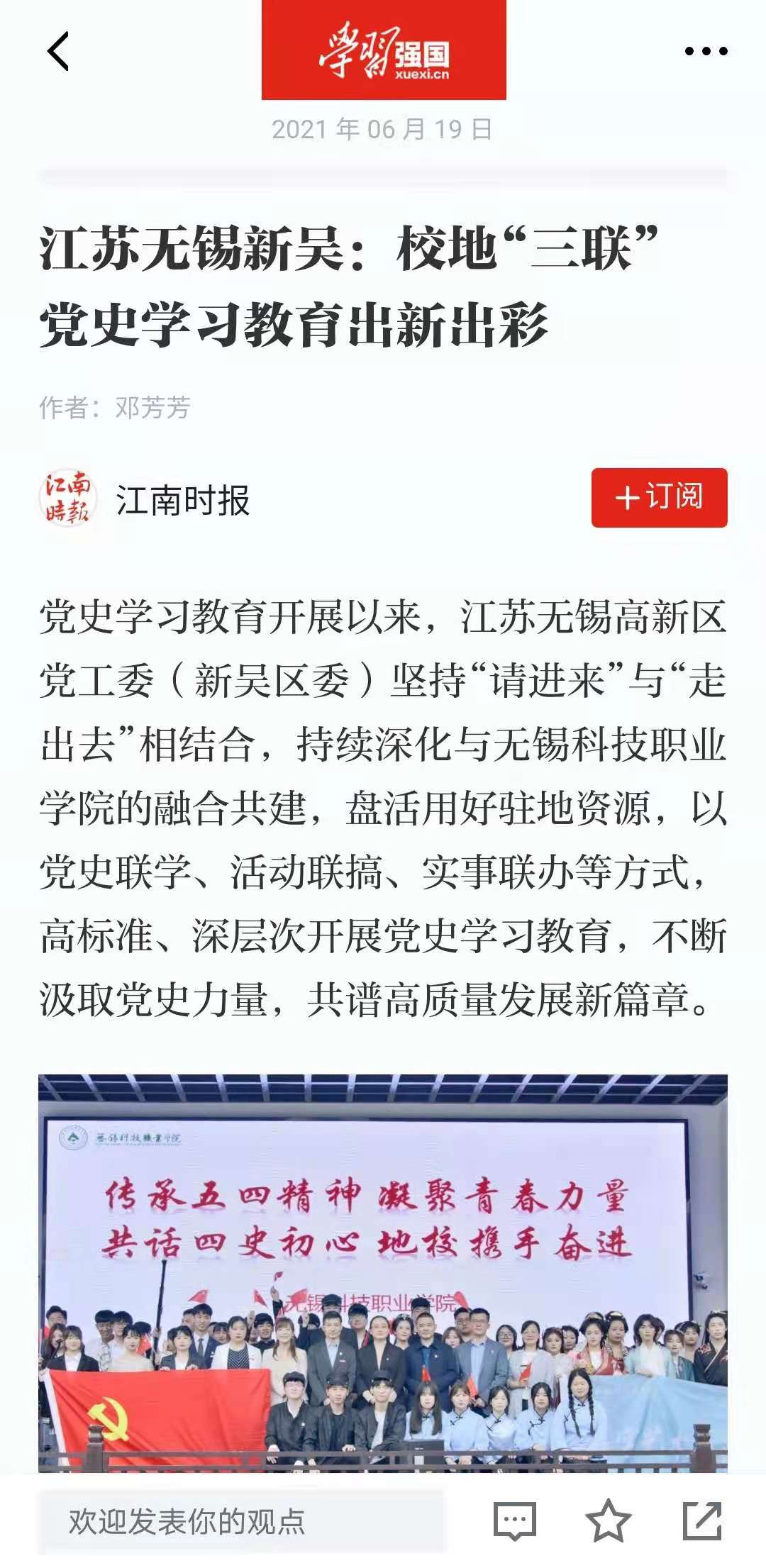766x1568 pixels.
Task: Subscribe to 江南时报 with 订阅 button
Action: point(659,497)
